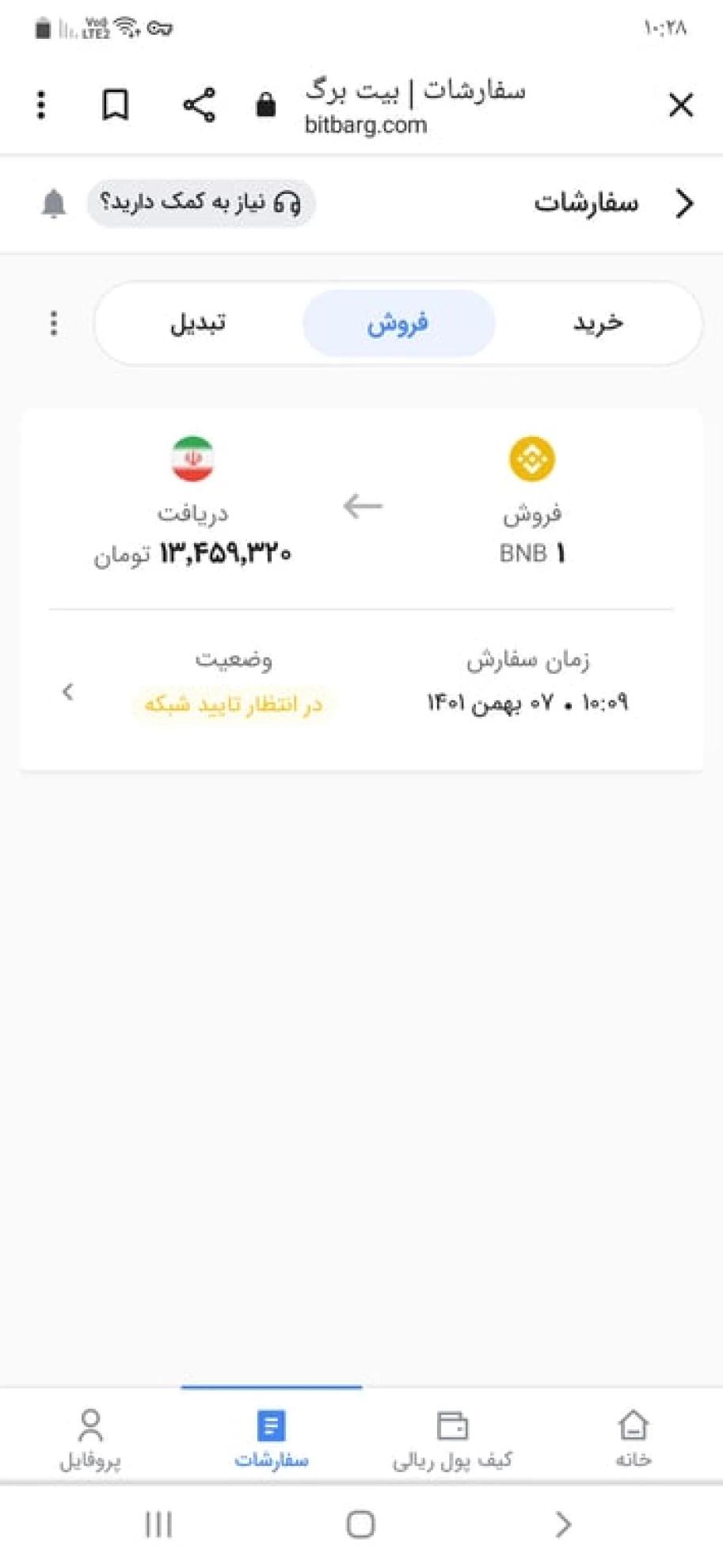Close the browser custom tab

pyautogui.click(x=680, y=105)
